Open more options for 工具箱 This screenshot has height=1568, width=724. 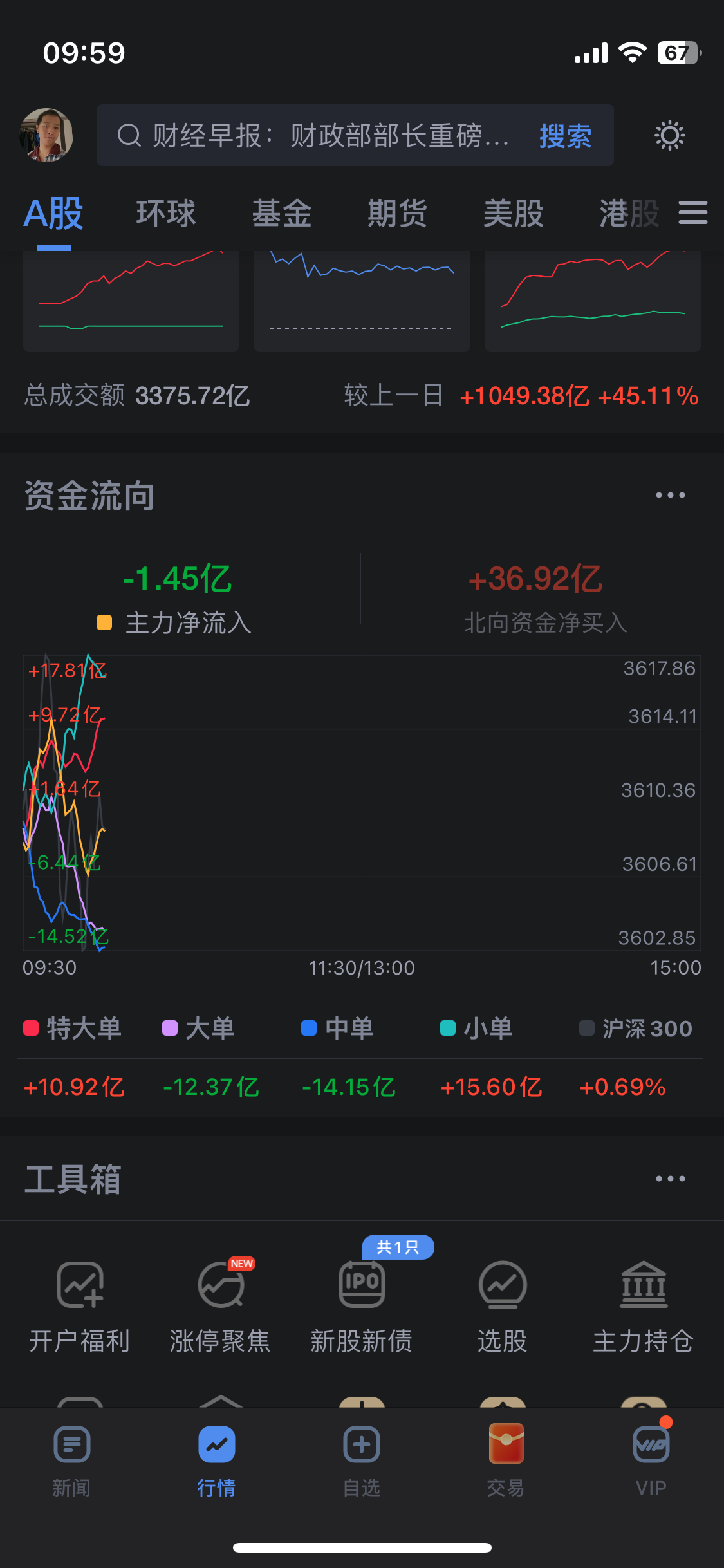pos(670,1179)
